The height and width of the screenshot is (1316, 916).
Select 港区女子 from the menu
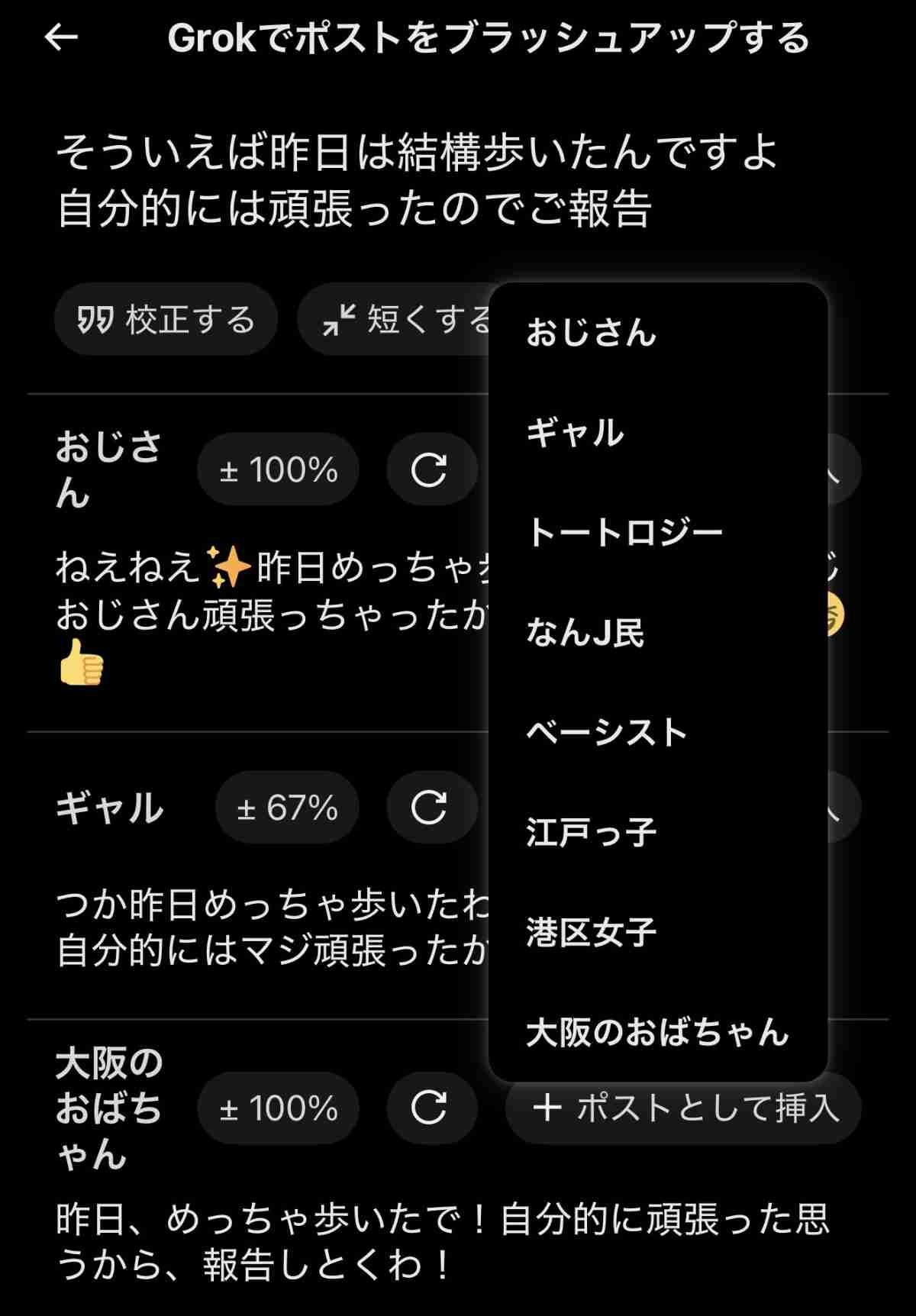[591, 932]
